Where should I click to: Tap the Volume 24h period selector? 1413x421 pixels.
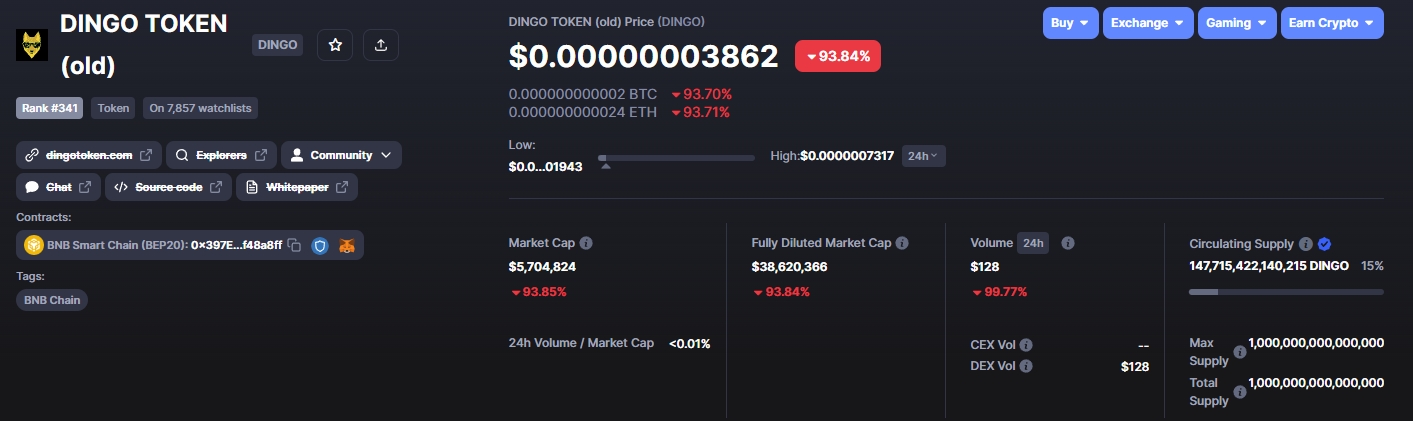click(x=1032, y=243)
